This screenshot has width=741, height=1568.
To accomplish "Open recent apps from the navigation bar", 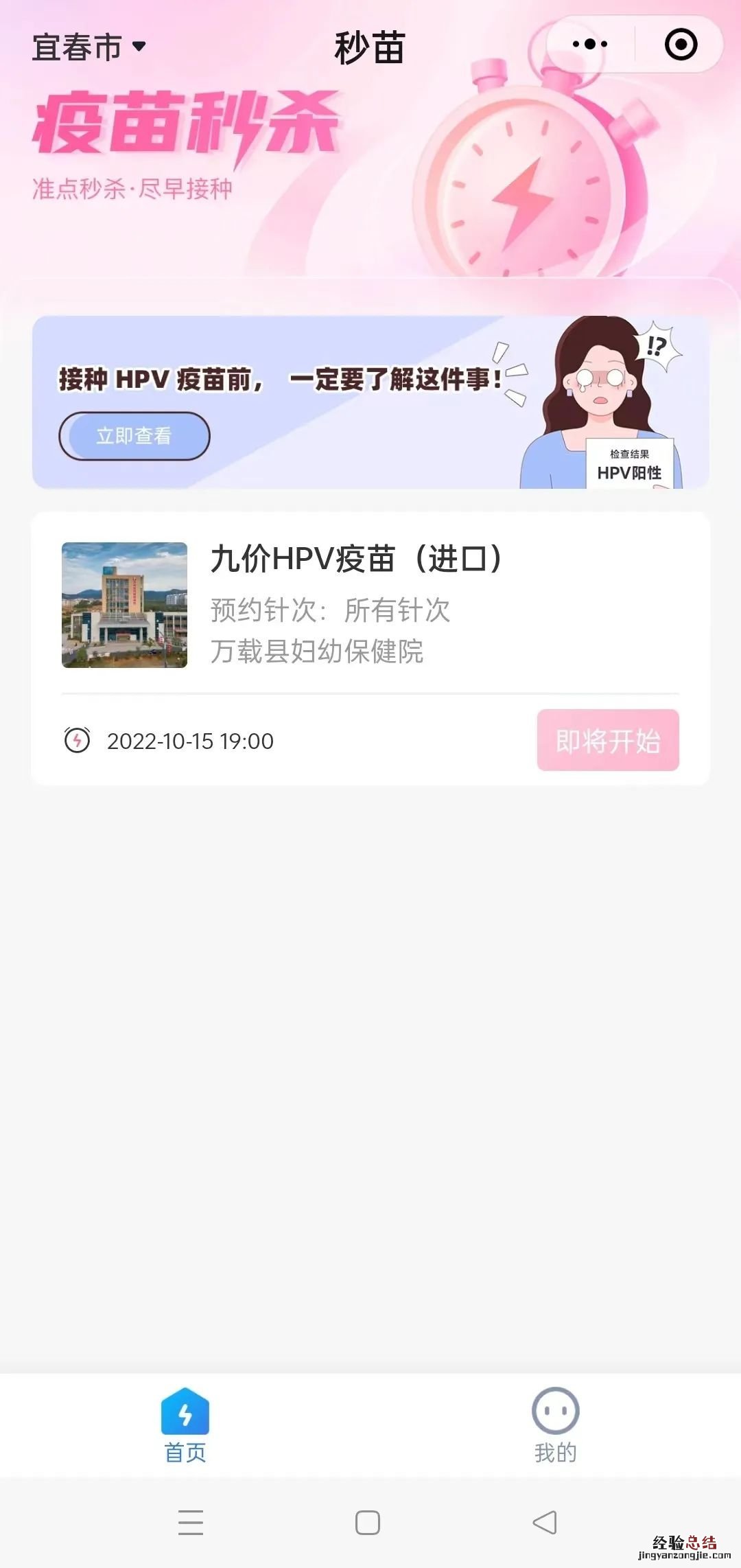I will click(x=191, y=1523).
